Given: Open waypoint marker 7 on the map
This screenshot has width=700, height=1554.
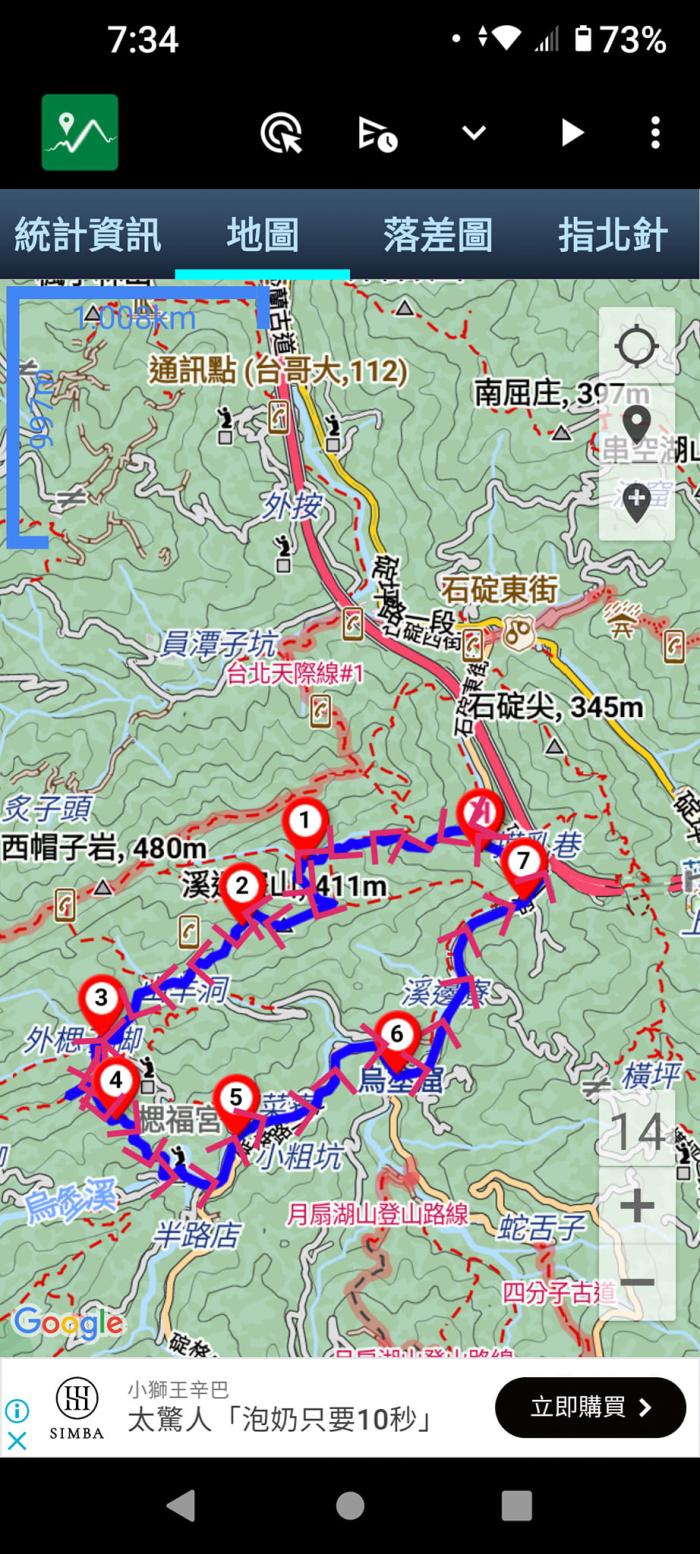Looking at the screenshot, I should click(x=522, y=861).
